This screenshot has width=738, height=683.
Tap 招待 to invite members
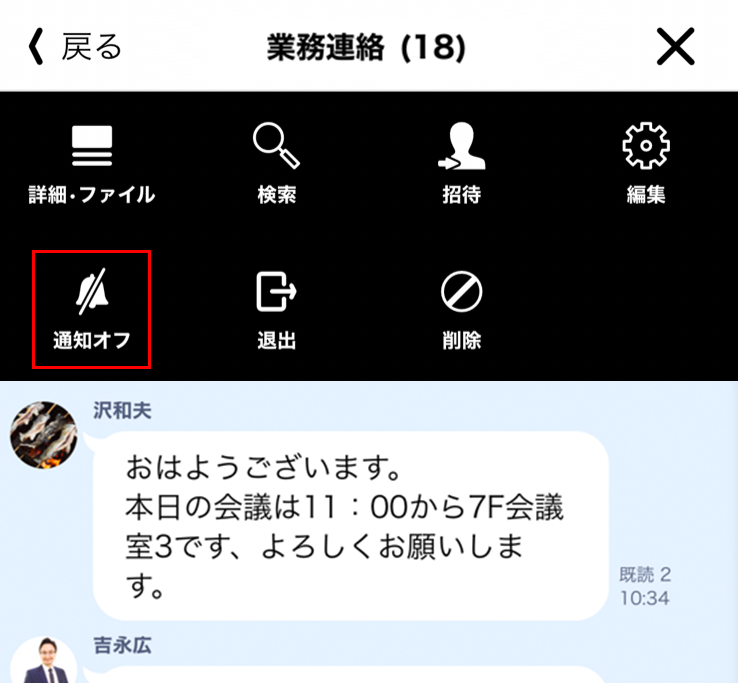click(461, 164)
